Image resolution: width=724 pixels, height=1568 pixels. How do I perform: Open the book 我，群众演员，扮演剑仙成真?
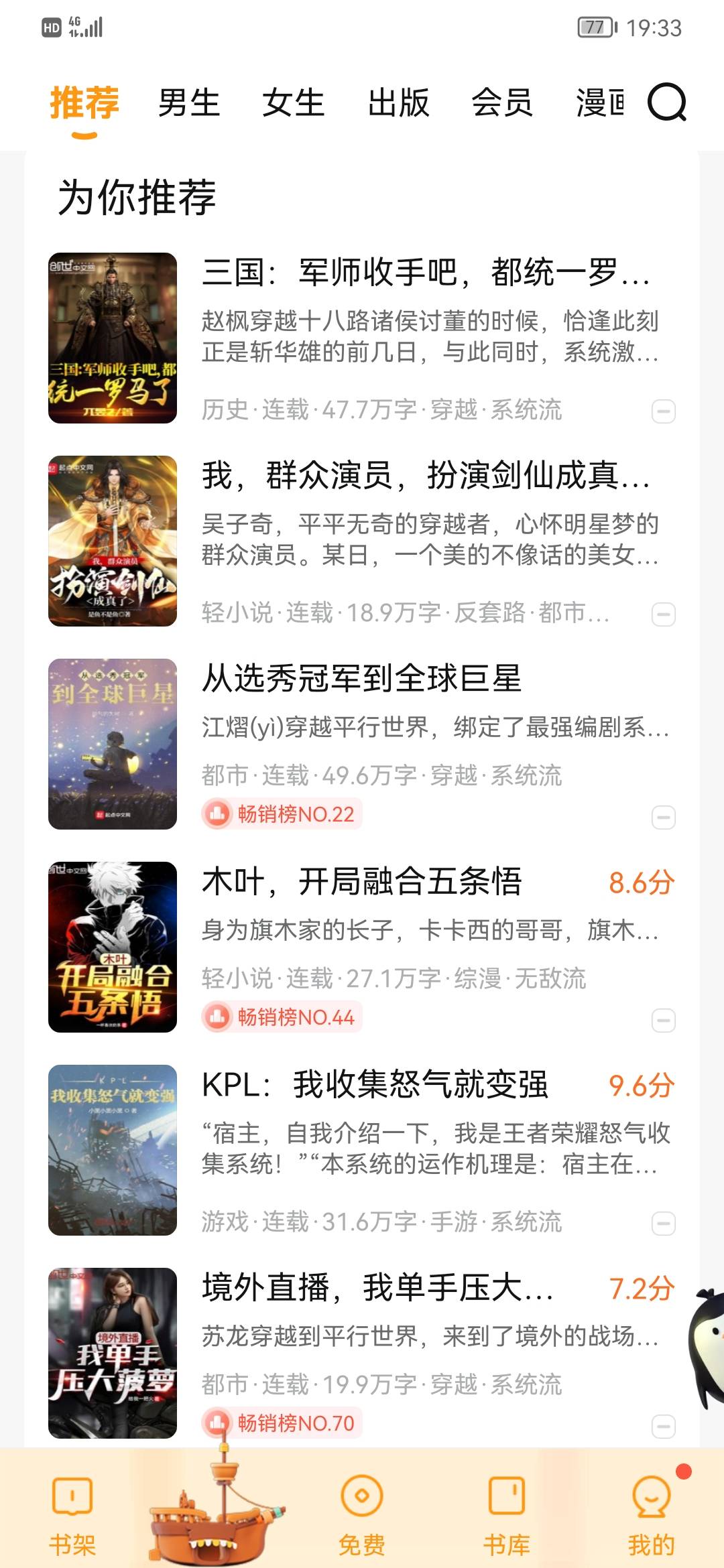pos(426,476)
